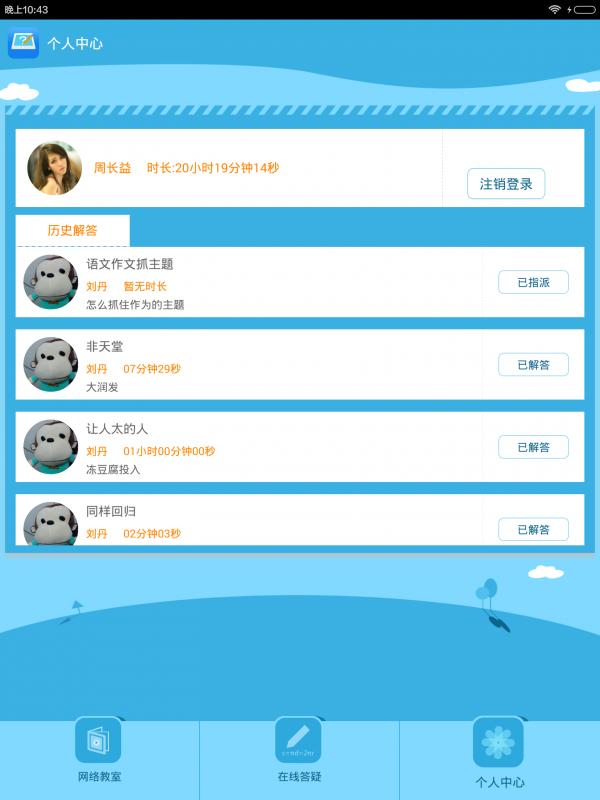600x800 pixels.
Task: Open the 让人太的人 question entry
Action: [x=250, y=447]
